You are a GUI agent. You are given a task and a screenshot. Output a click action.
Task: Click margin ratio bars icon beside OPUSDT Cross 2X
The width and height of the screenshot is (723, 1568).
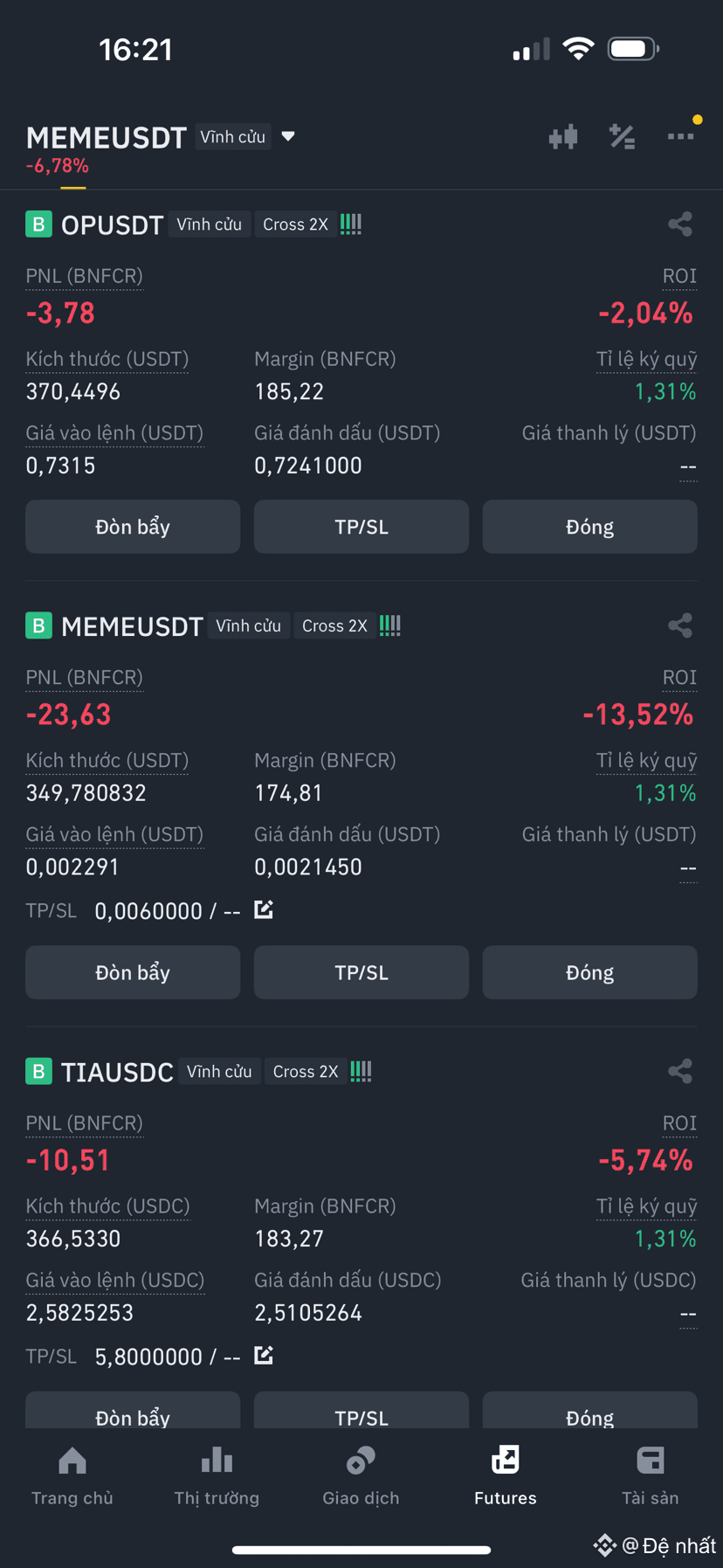[350, 224]
